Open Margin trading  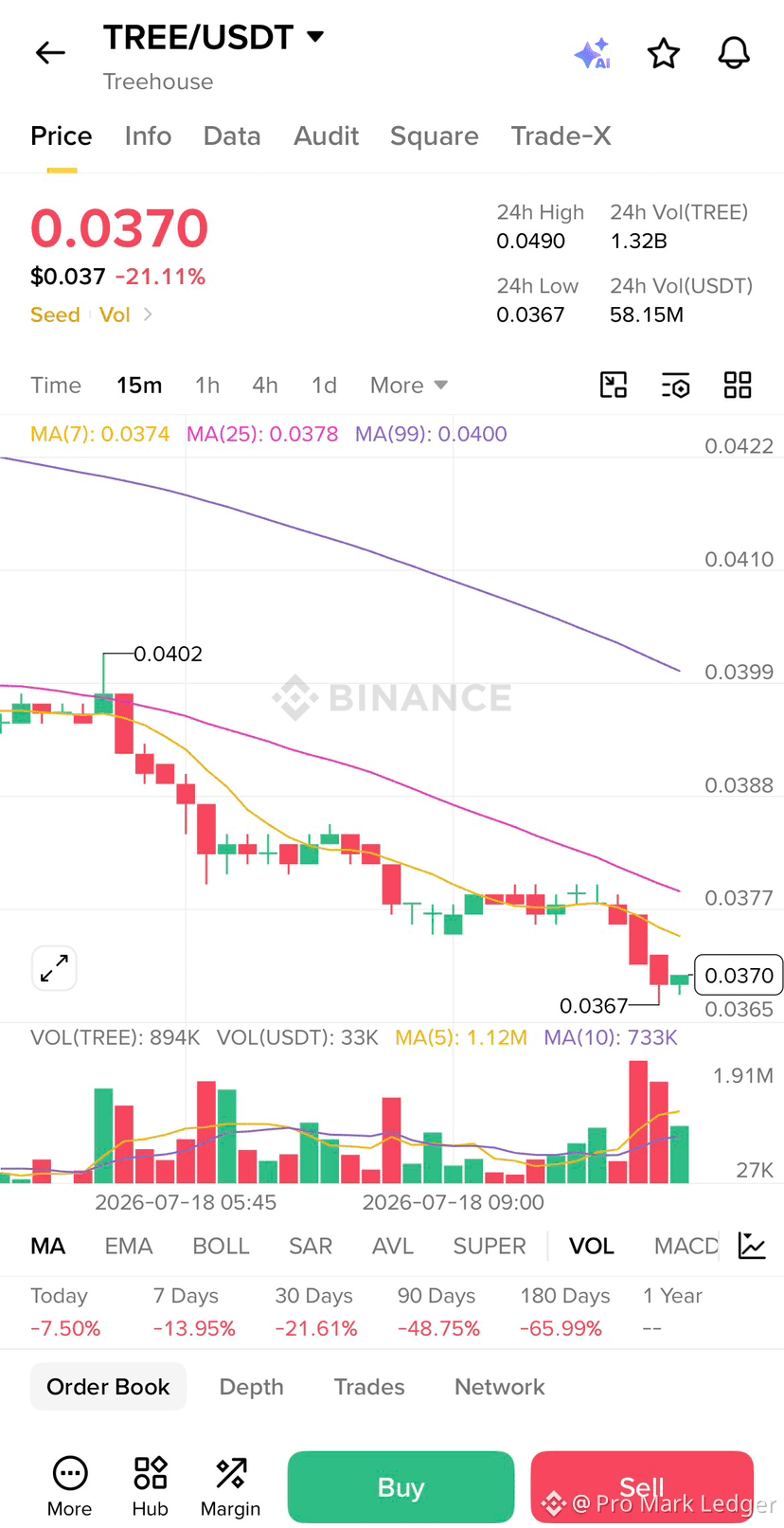(x=230, y=1487)
